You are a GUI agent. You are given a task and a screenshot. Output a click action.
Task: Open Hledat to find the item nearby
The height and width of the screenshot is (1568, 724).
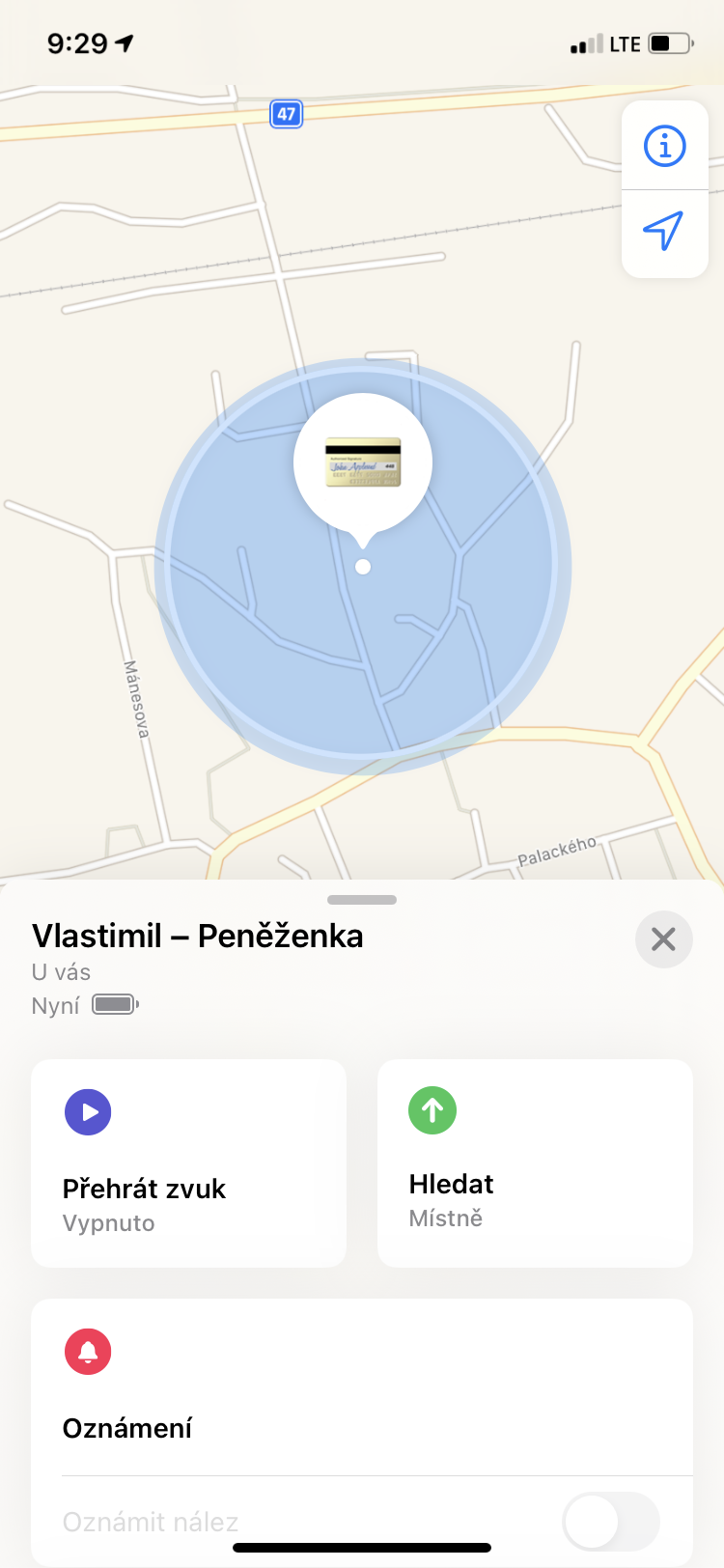pos(535,1162)
